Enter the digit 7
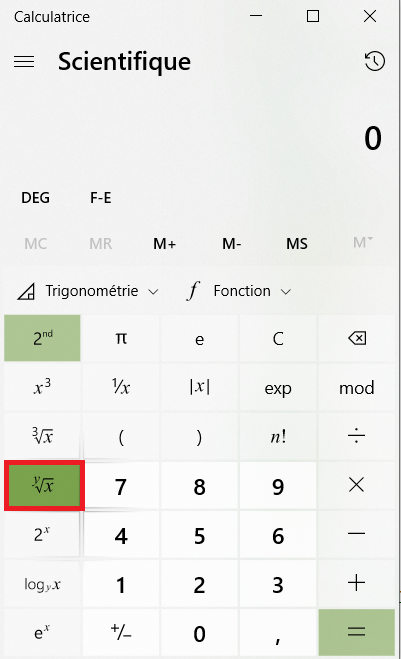Image resolution: width=401 pixels, height=659 pixels. (121, 486)
